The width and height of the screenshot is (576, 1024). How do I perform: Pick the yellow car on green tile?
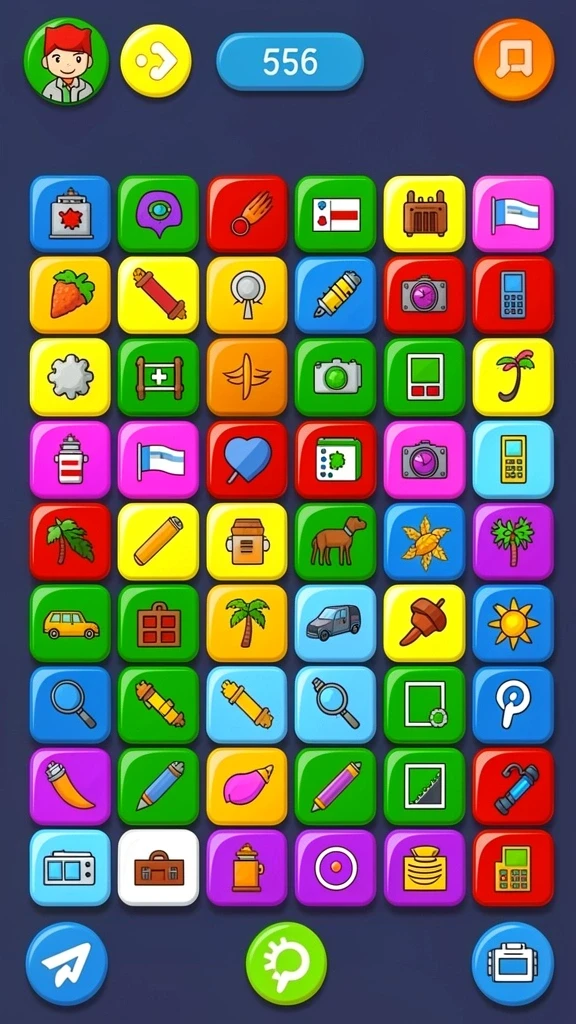(70, 624)
